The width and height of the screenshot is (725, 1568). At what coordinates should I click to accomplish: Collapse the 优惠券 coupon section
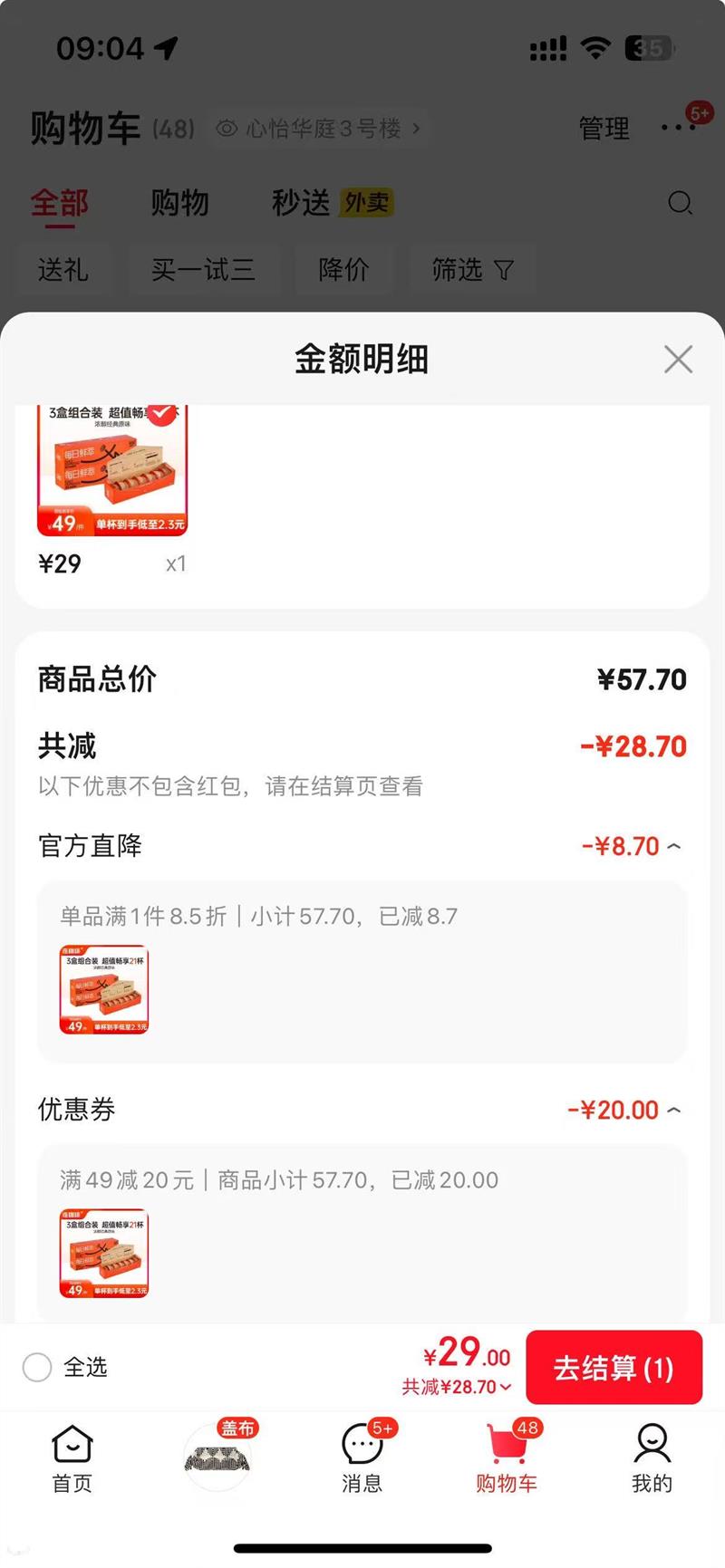click(674, 1109)
